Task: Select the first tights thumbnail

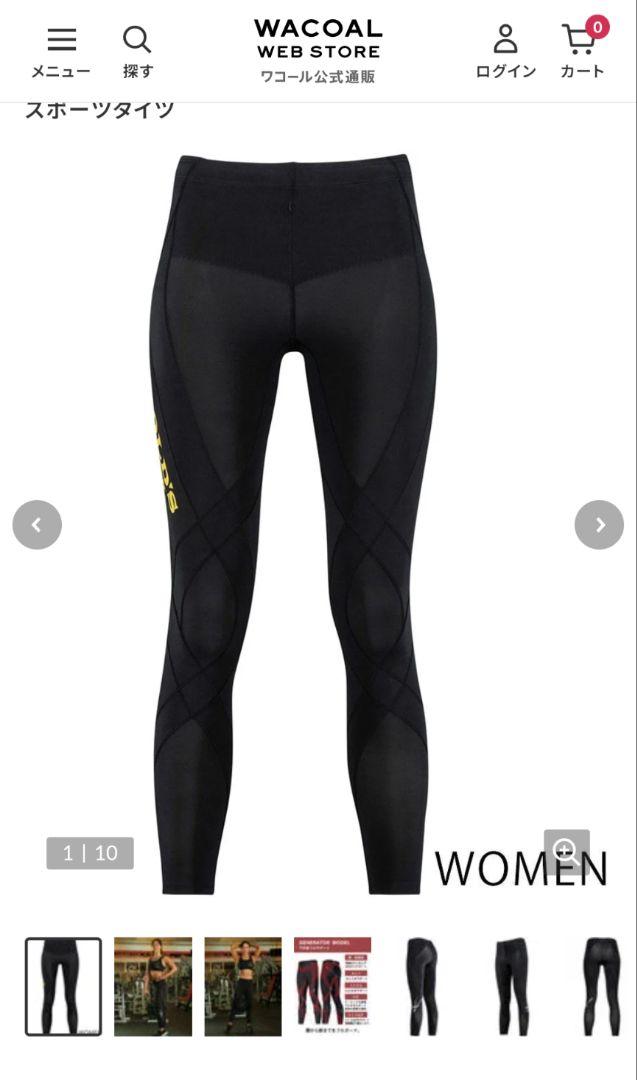Action: click(63, 986)
